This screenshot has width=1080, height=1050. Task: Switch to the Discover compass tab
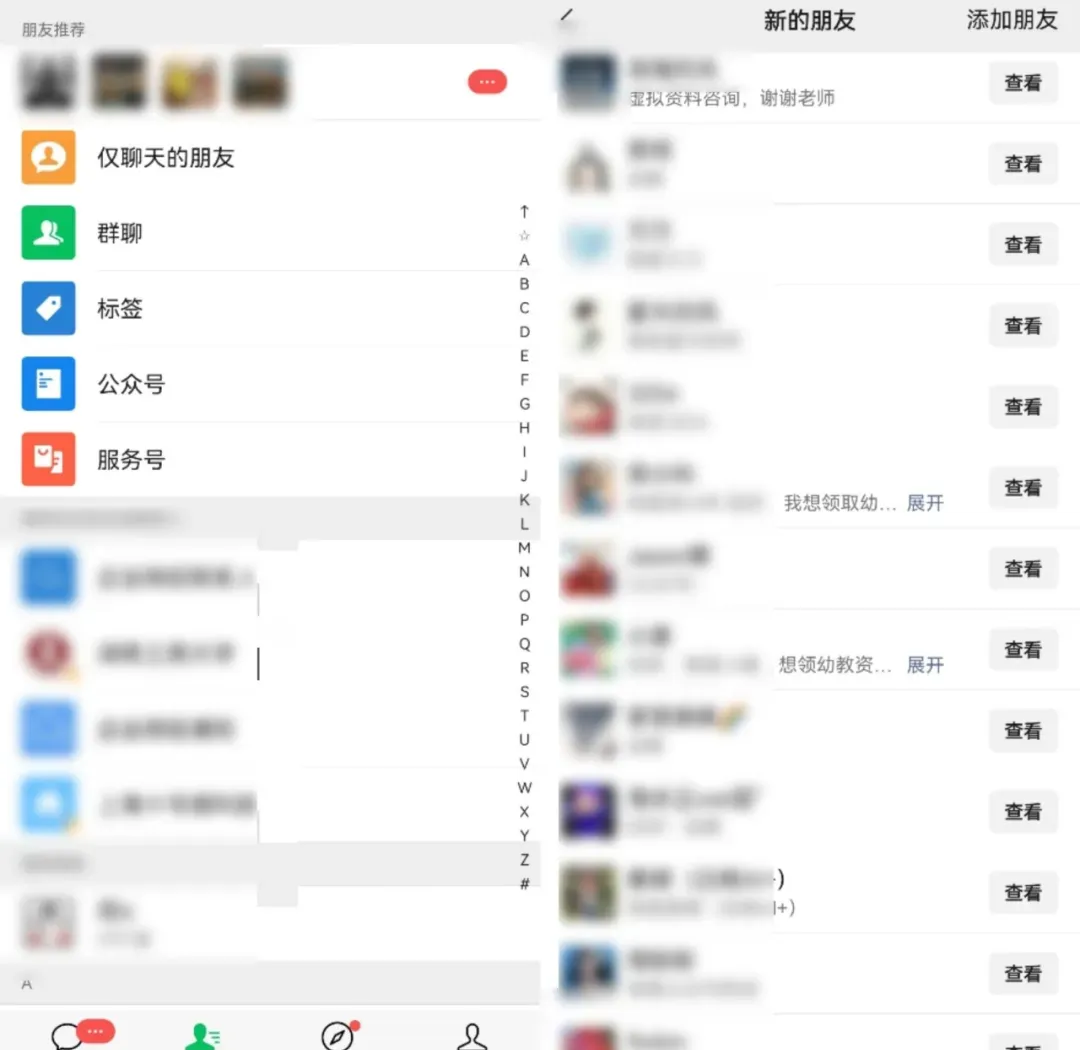click(x=338, y=1035)
